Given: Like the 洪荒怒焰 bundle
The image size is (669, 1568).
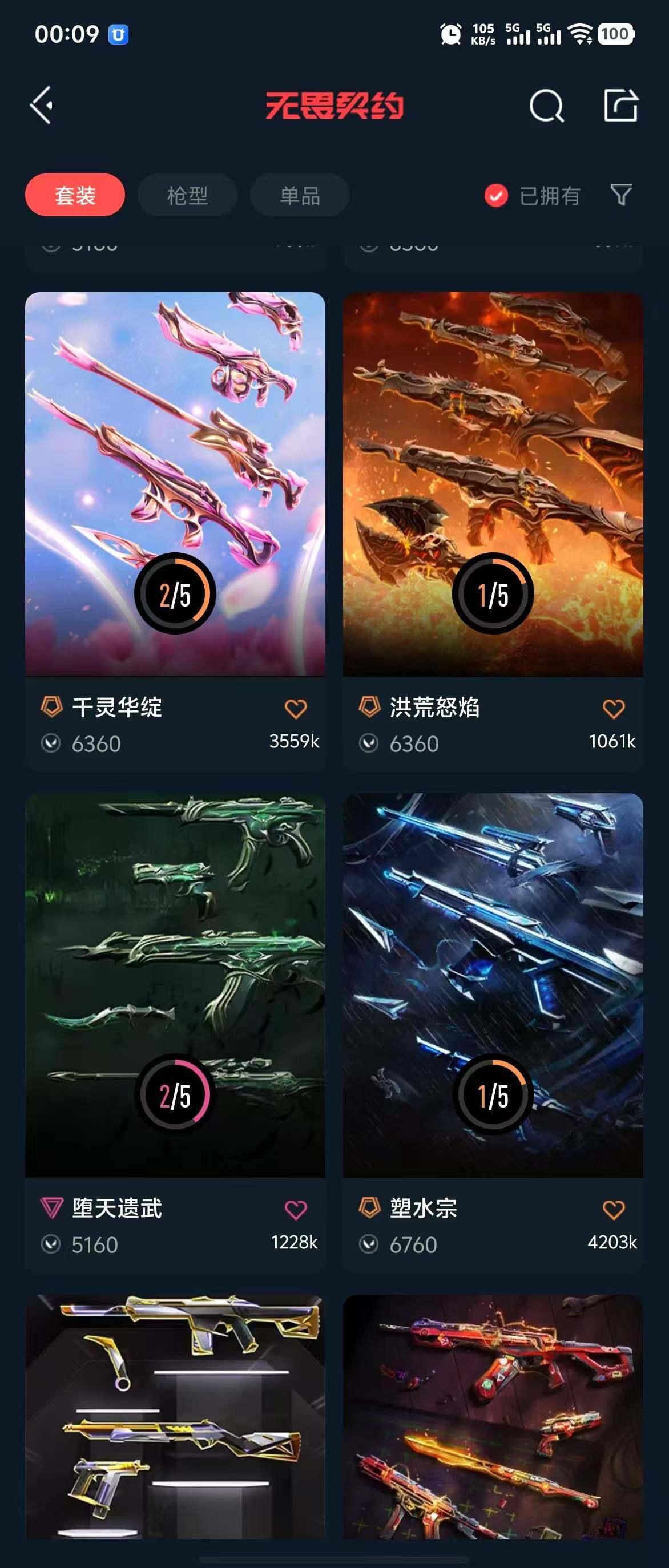Looking at the screenshot, I should pos(613,709).
